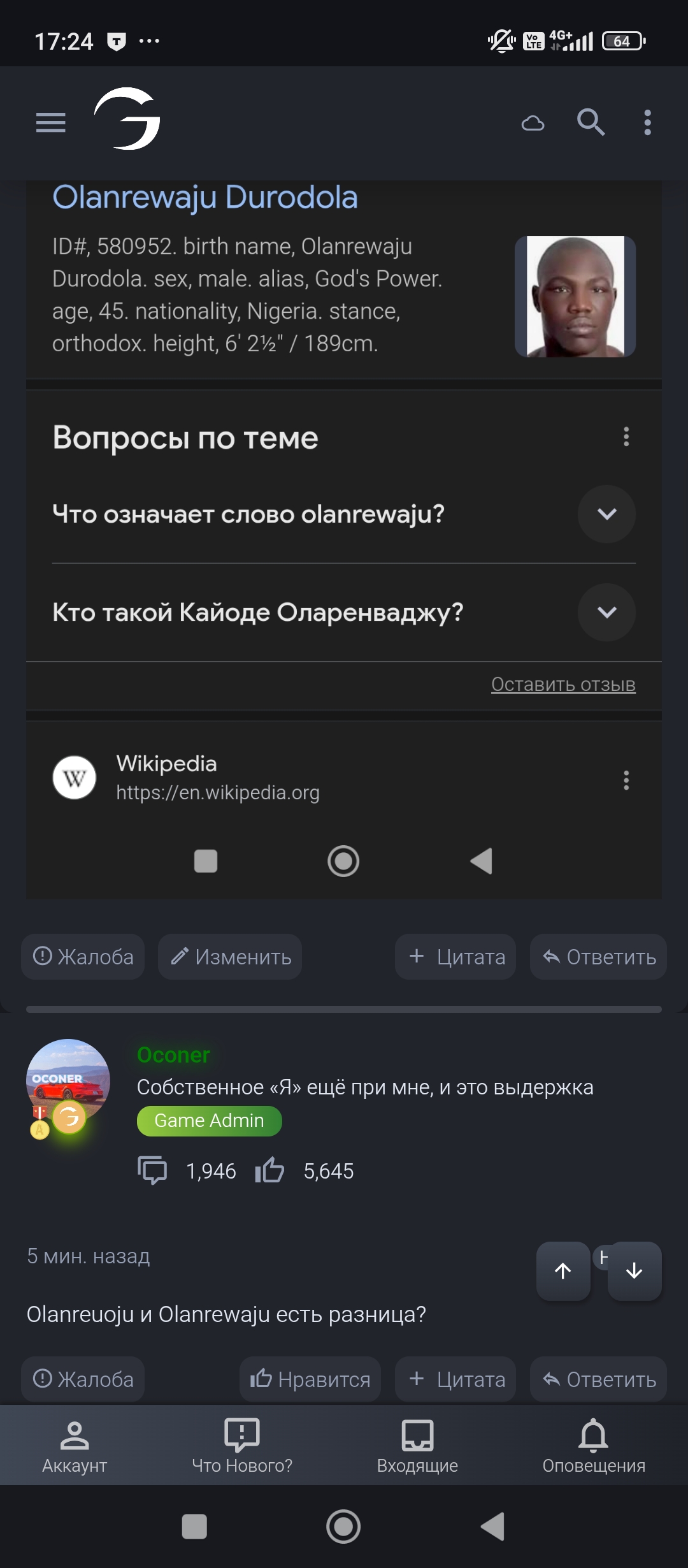Image resolution: width=688 pixels, height=1568 pixels.
Task: Tap the cloud icon in the header
Action: coord(533,122)
